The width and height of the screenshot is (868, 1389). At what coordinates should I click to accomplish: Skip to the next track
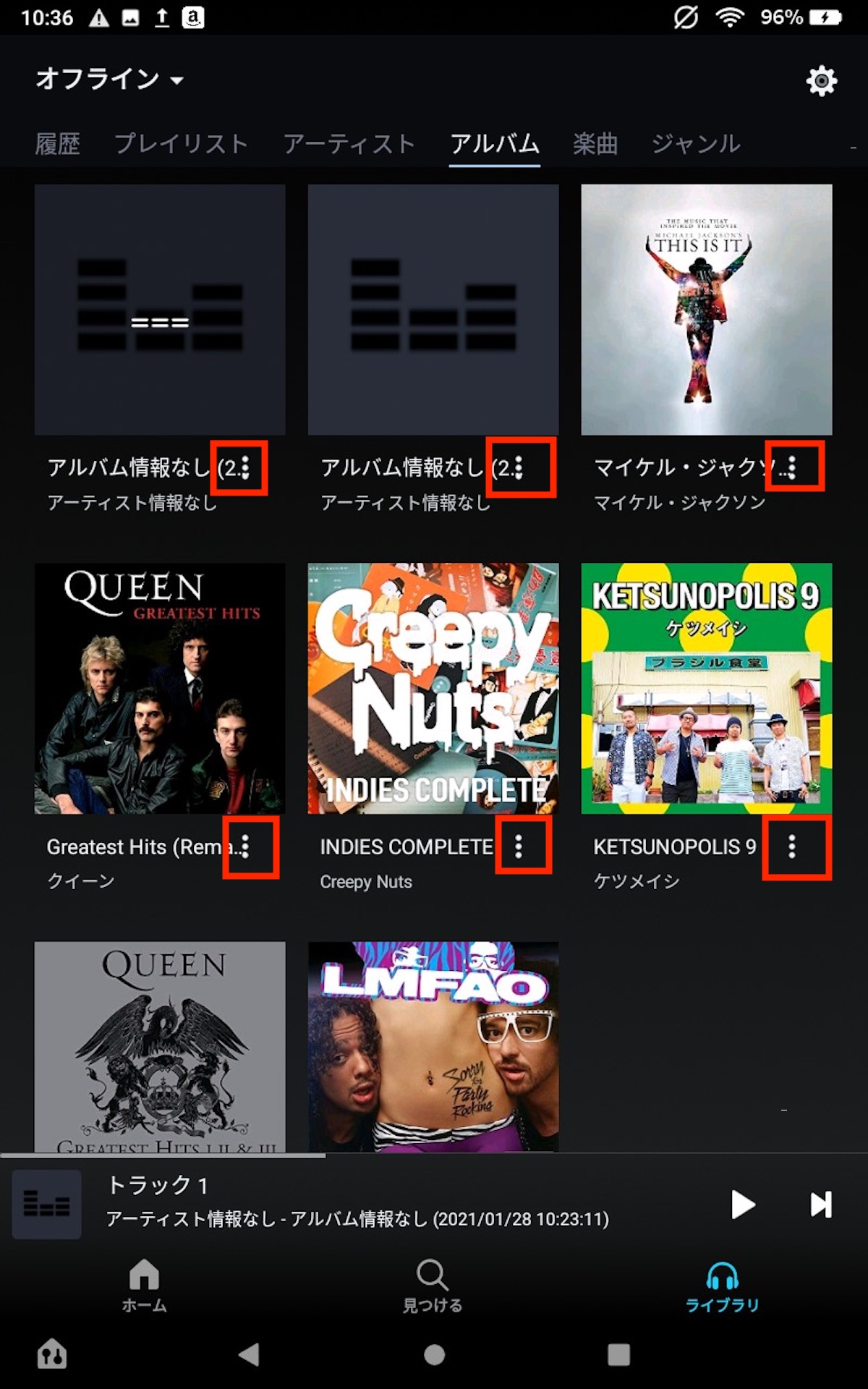(821, 1205)
